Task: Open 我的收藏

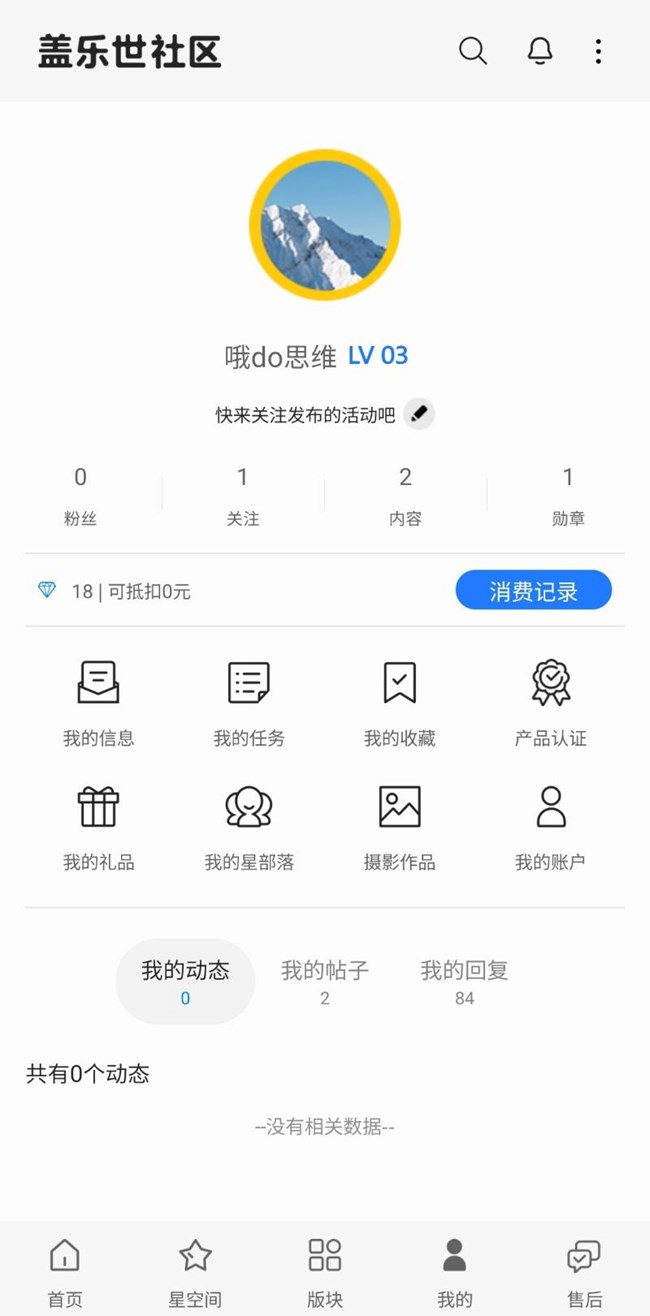Action: click(400, 703)
